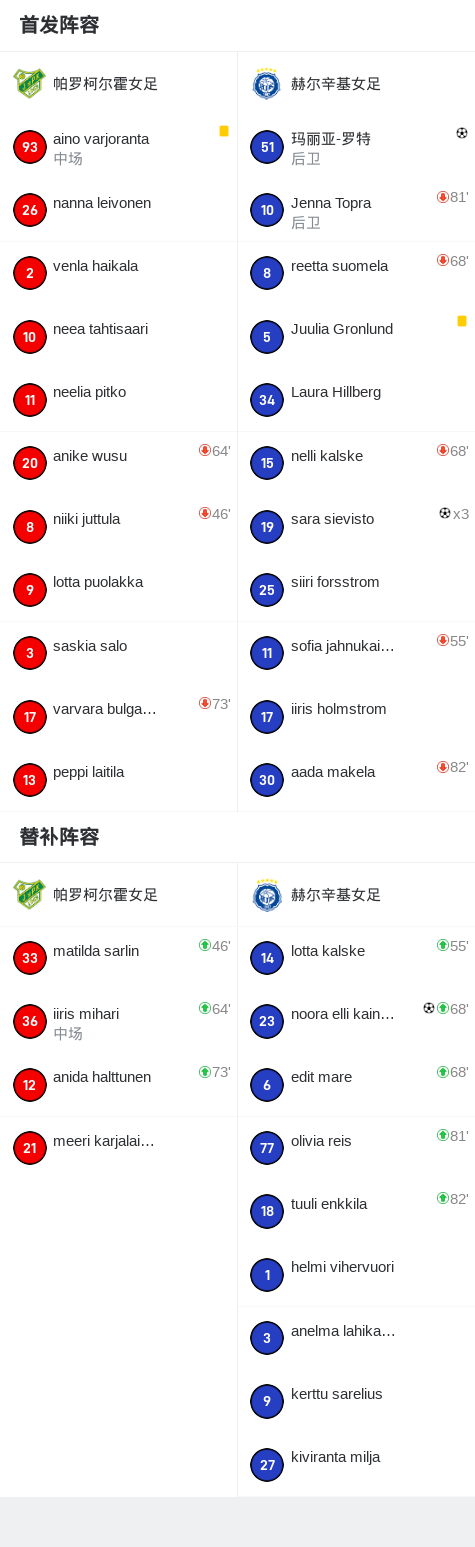
Task: View Jenna Topra's player page
Action: (356, 211)
